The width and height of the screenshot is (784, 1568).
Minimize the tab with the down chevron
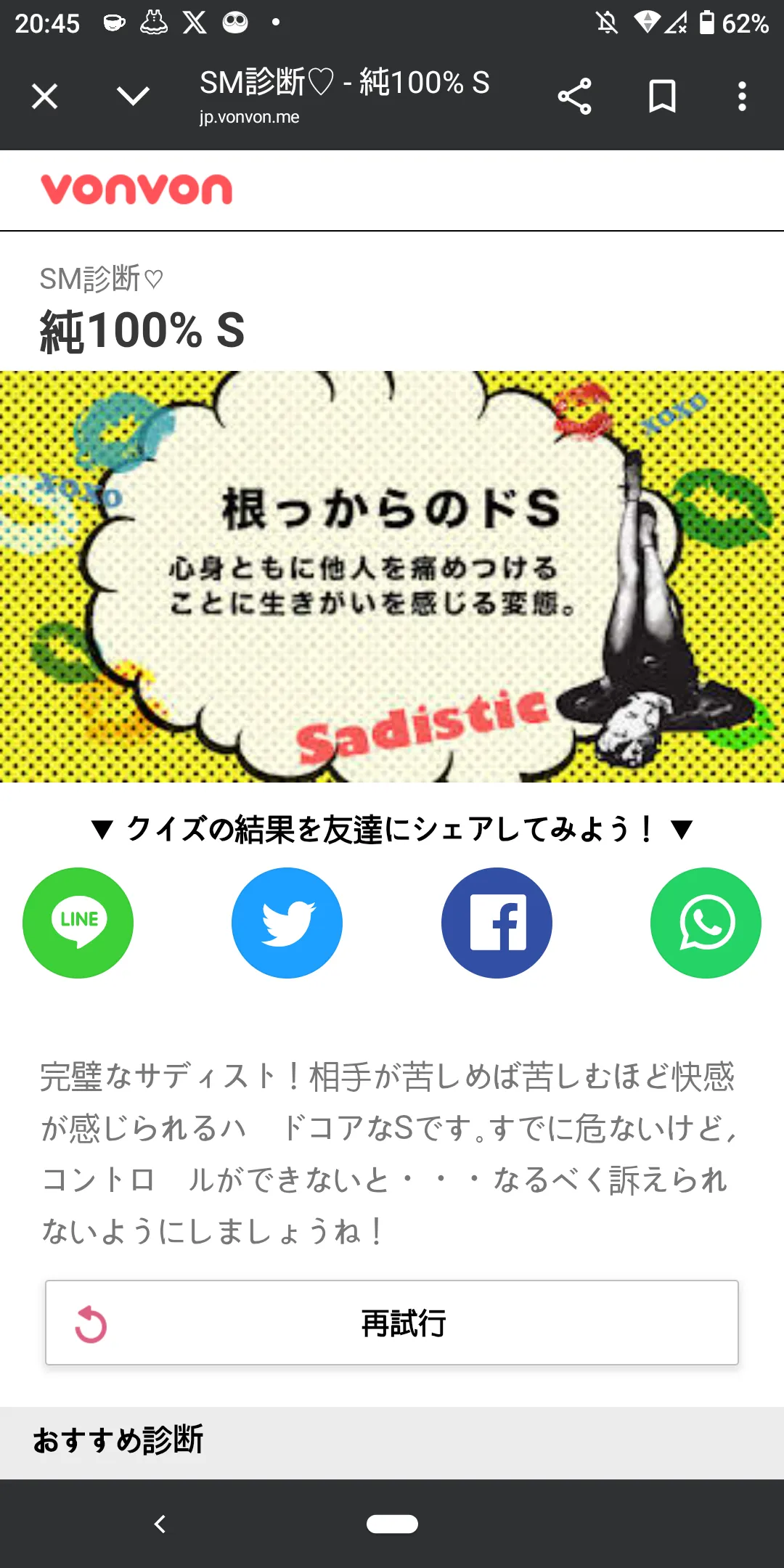[x=134, y=96]
